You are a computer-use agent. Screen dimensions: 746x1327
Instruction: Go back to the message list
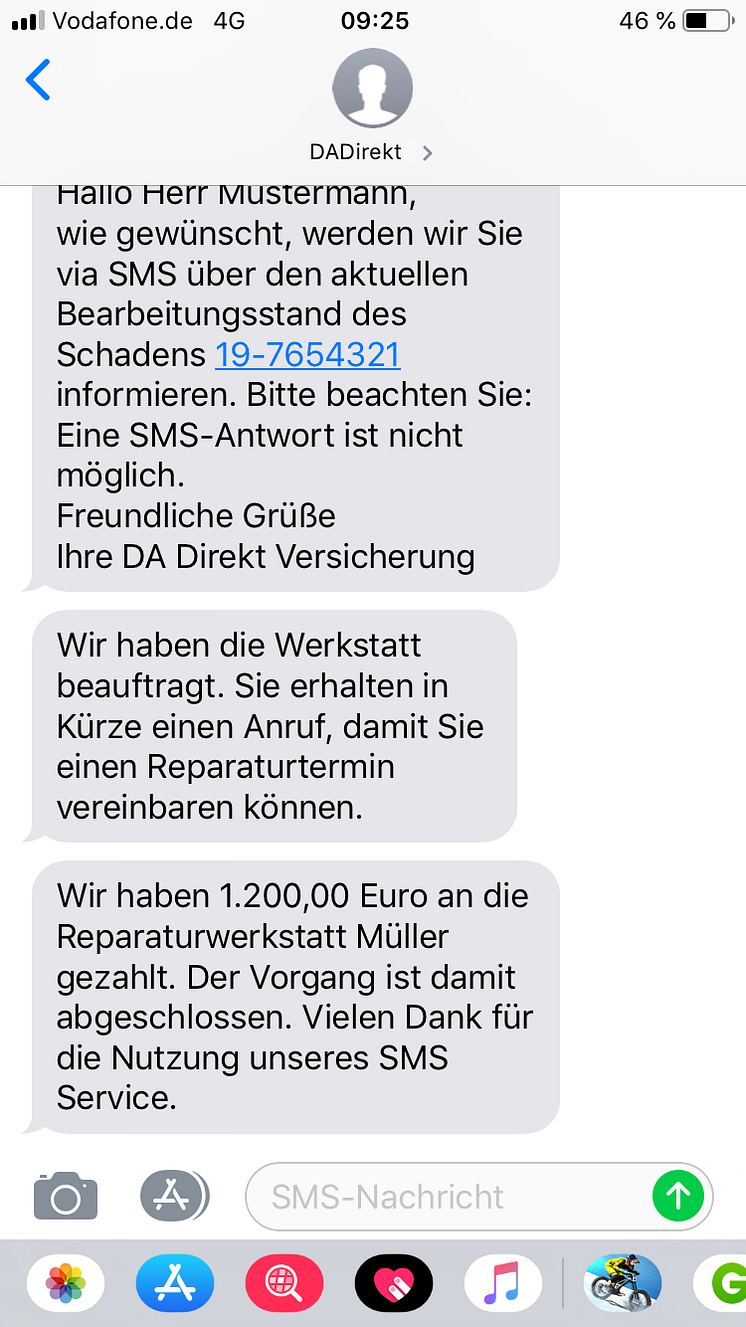pos(38,80)
